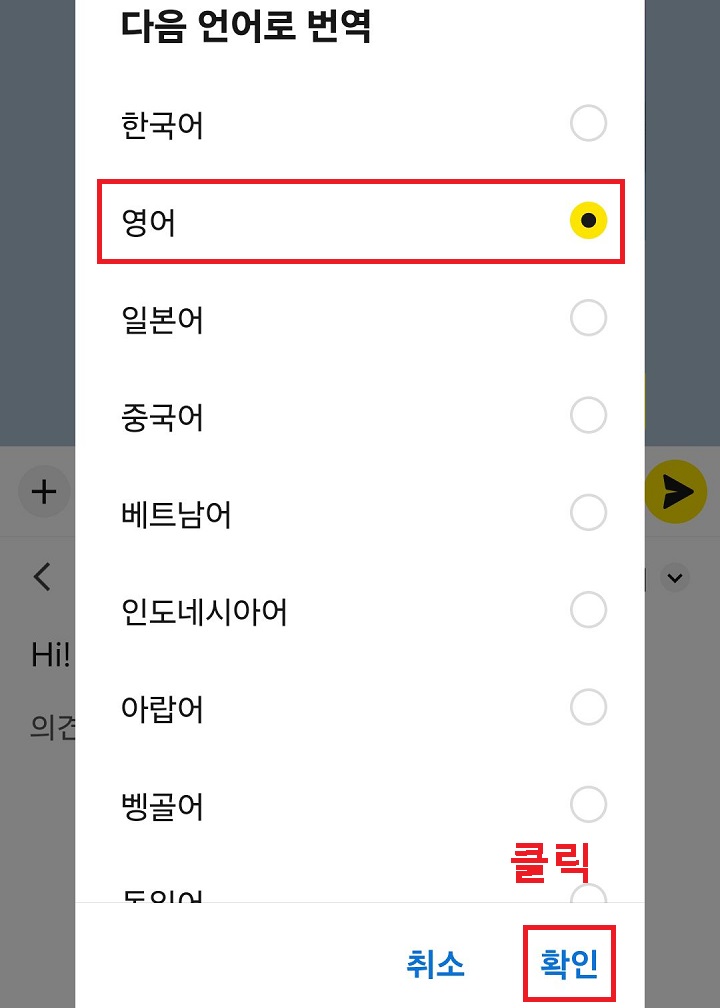
Task: Click the back arrow chevron icon
Action: pyautogui.click(x=42, y=577)
